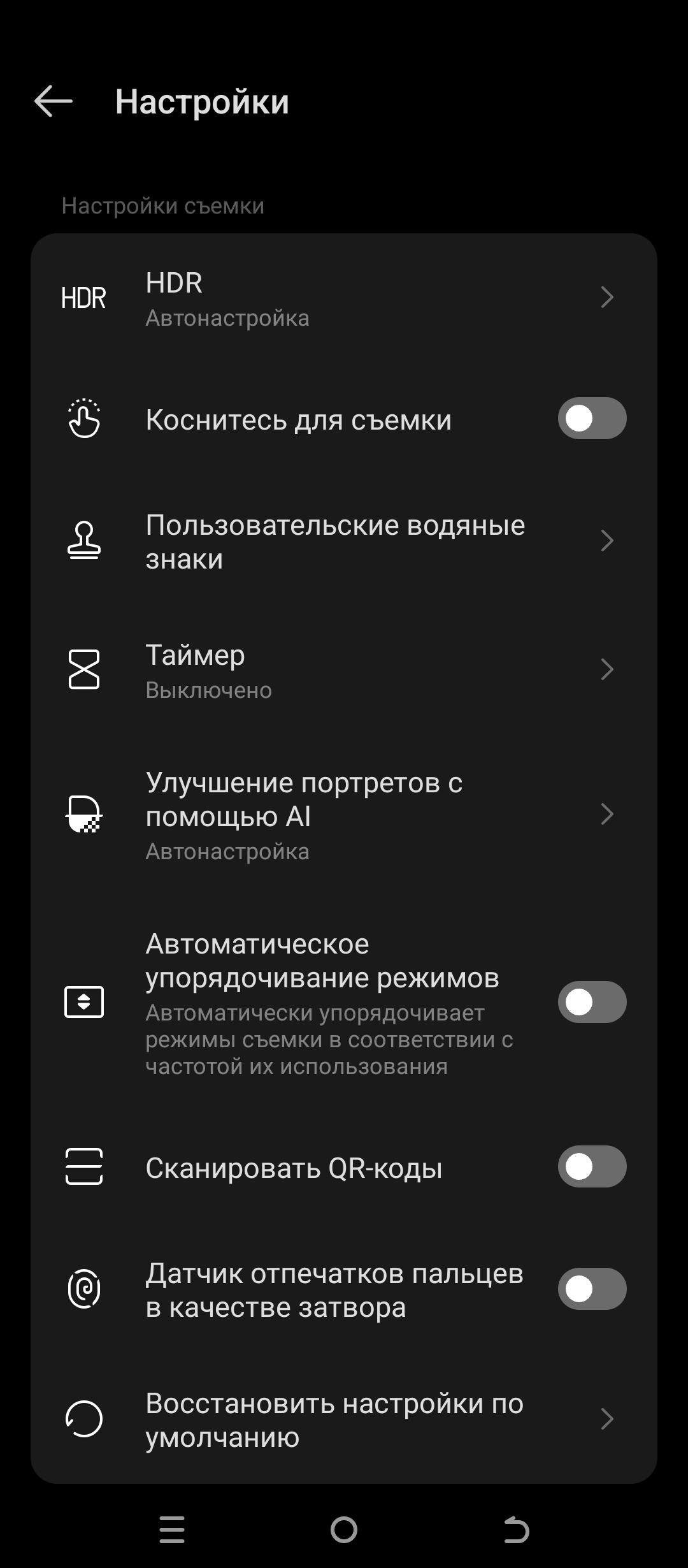Open the Таймер setting

point(344,671)
